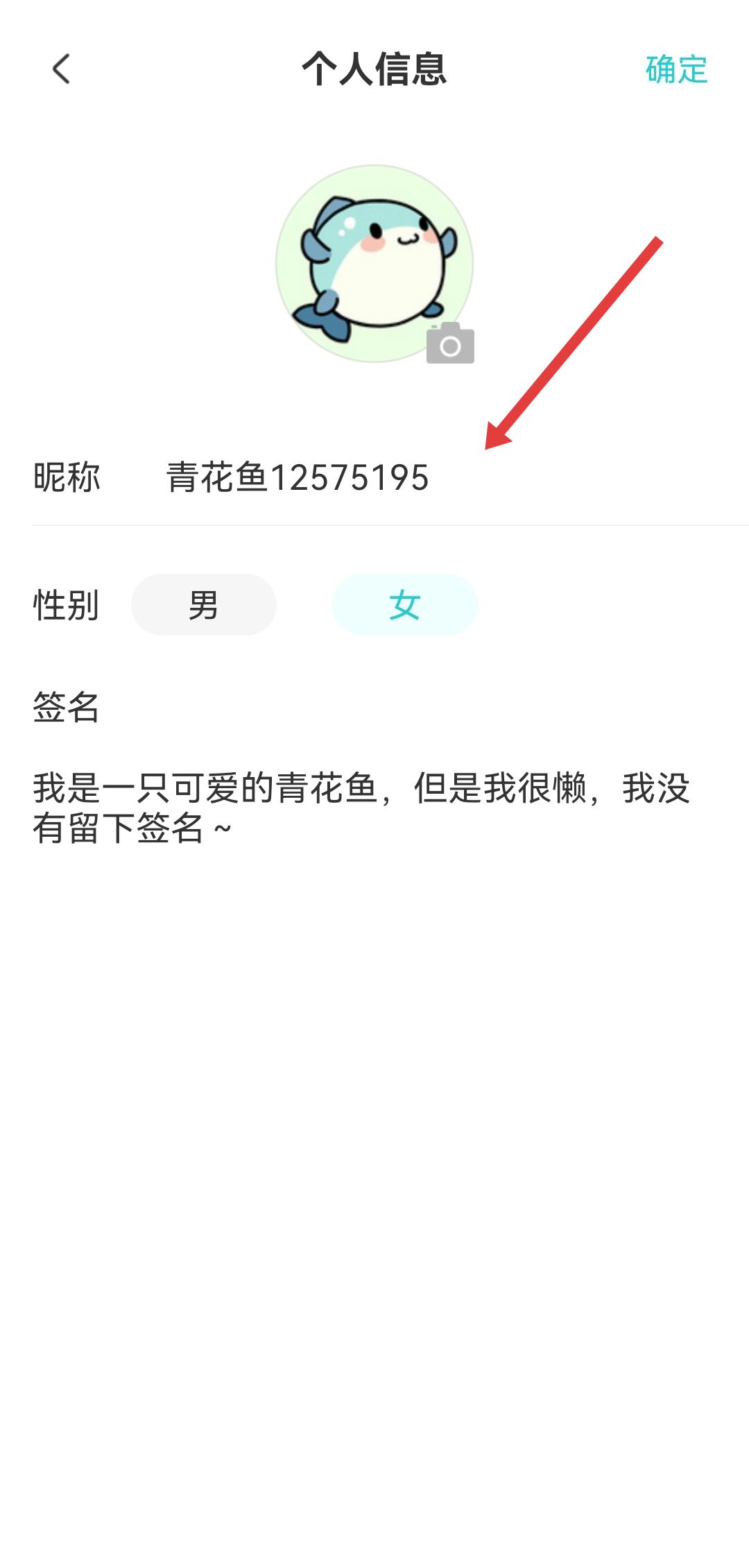Screen dimensions: 749x1568
Task: Go back from 个人信息 page
Action: [x=61, y=69]
